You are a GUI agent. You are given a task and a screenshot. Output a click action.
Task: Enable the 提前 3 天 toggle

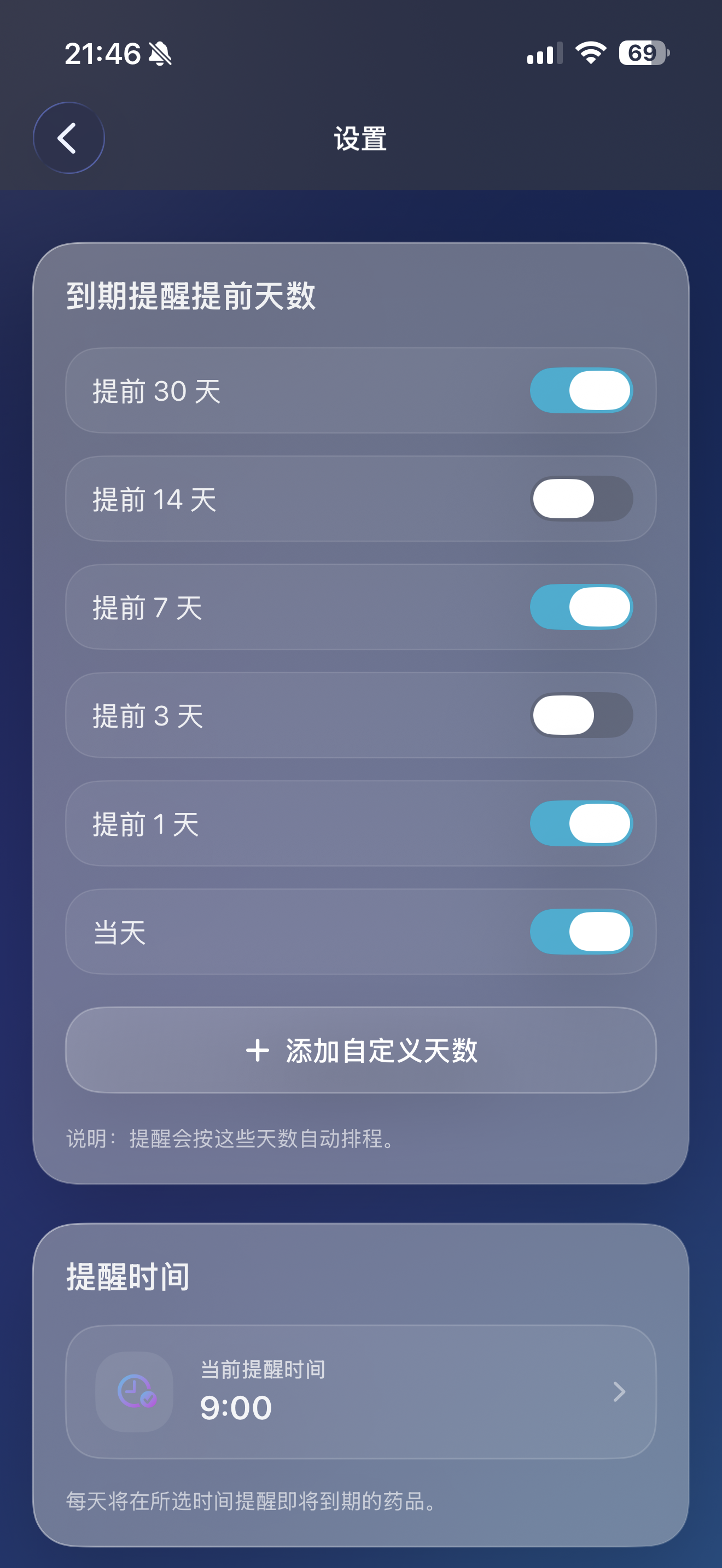[581, 715]
